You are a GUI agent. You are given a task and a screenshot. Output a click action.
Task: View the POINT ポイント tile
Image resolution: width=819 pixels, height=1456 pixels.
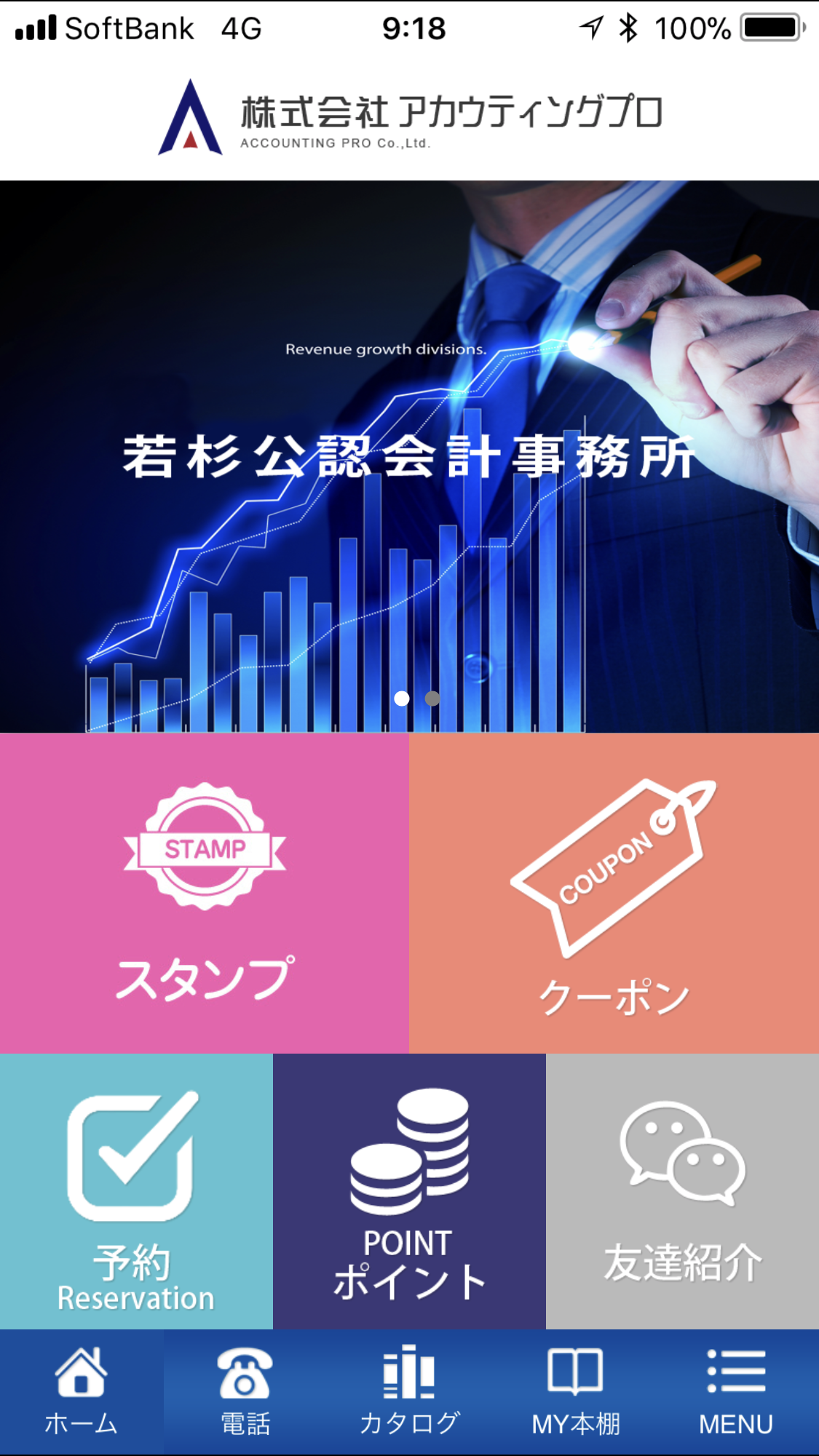tap(409, 1191)
